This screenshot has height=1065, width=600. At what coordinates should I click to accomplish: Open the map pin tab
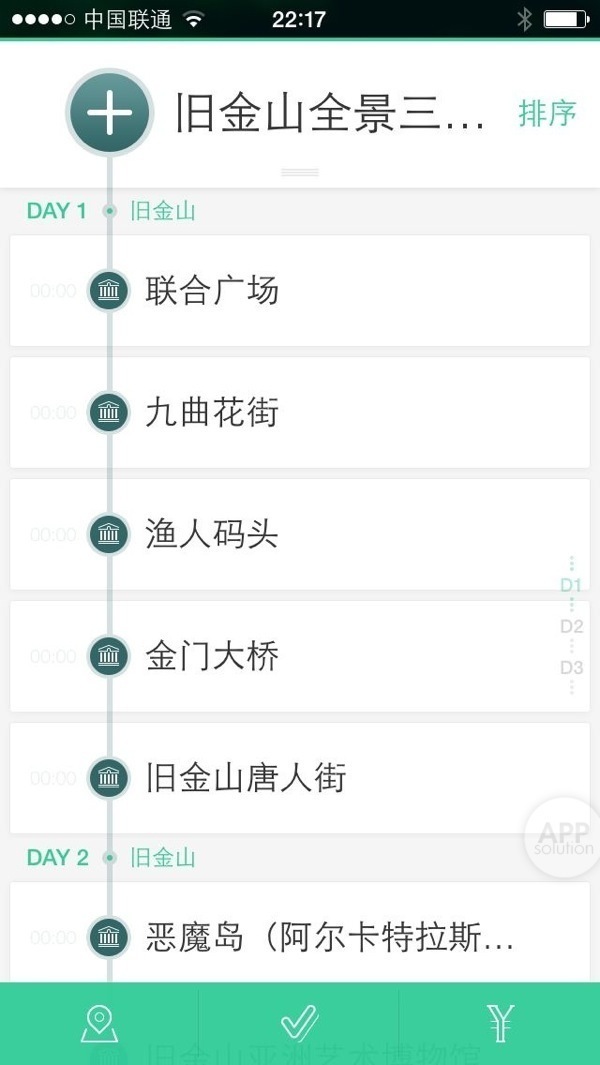99,1023
